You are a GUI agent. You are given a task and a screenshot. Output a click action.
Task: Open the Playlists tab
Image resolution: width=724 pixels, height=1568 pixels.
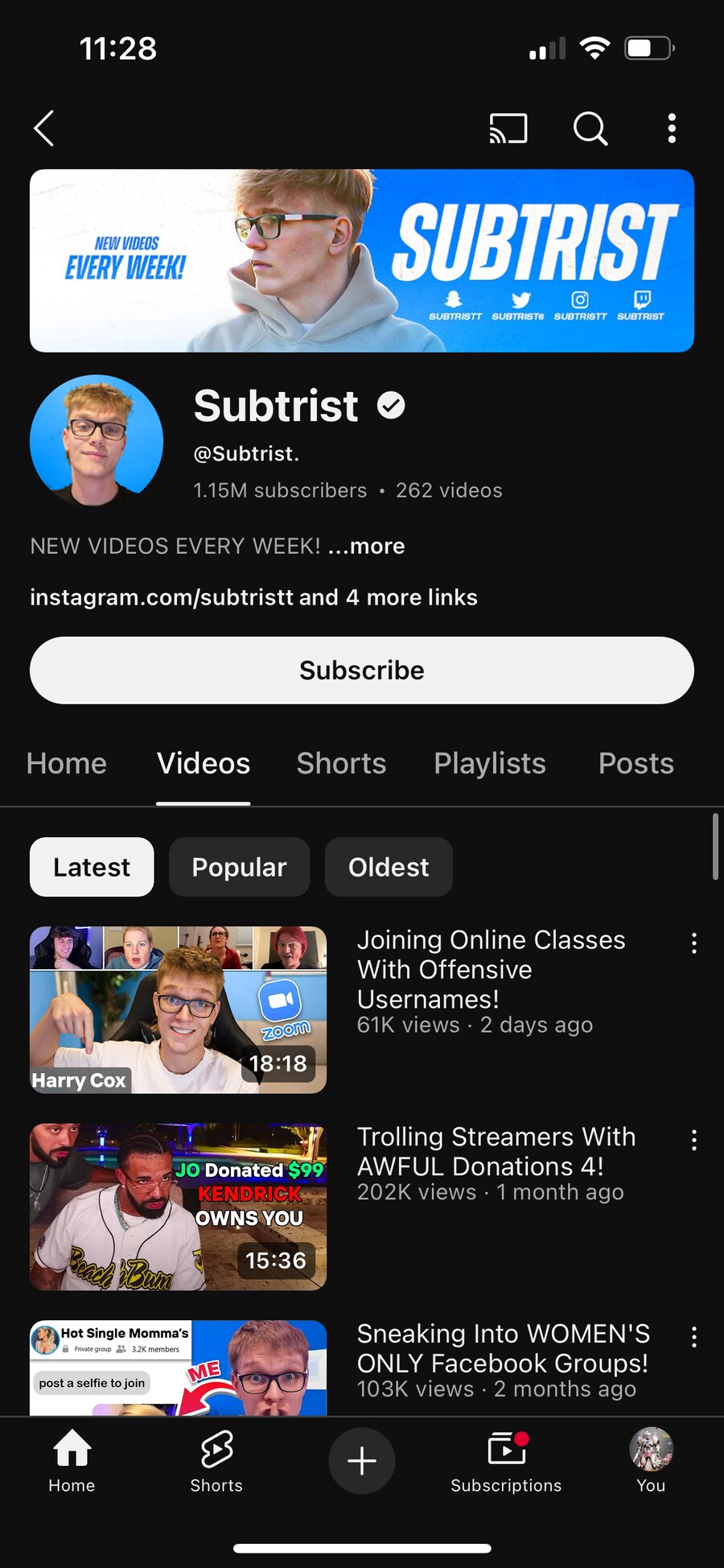click(x=489, y=763)
